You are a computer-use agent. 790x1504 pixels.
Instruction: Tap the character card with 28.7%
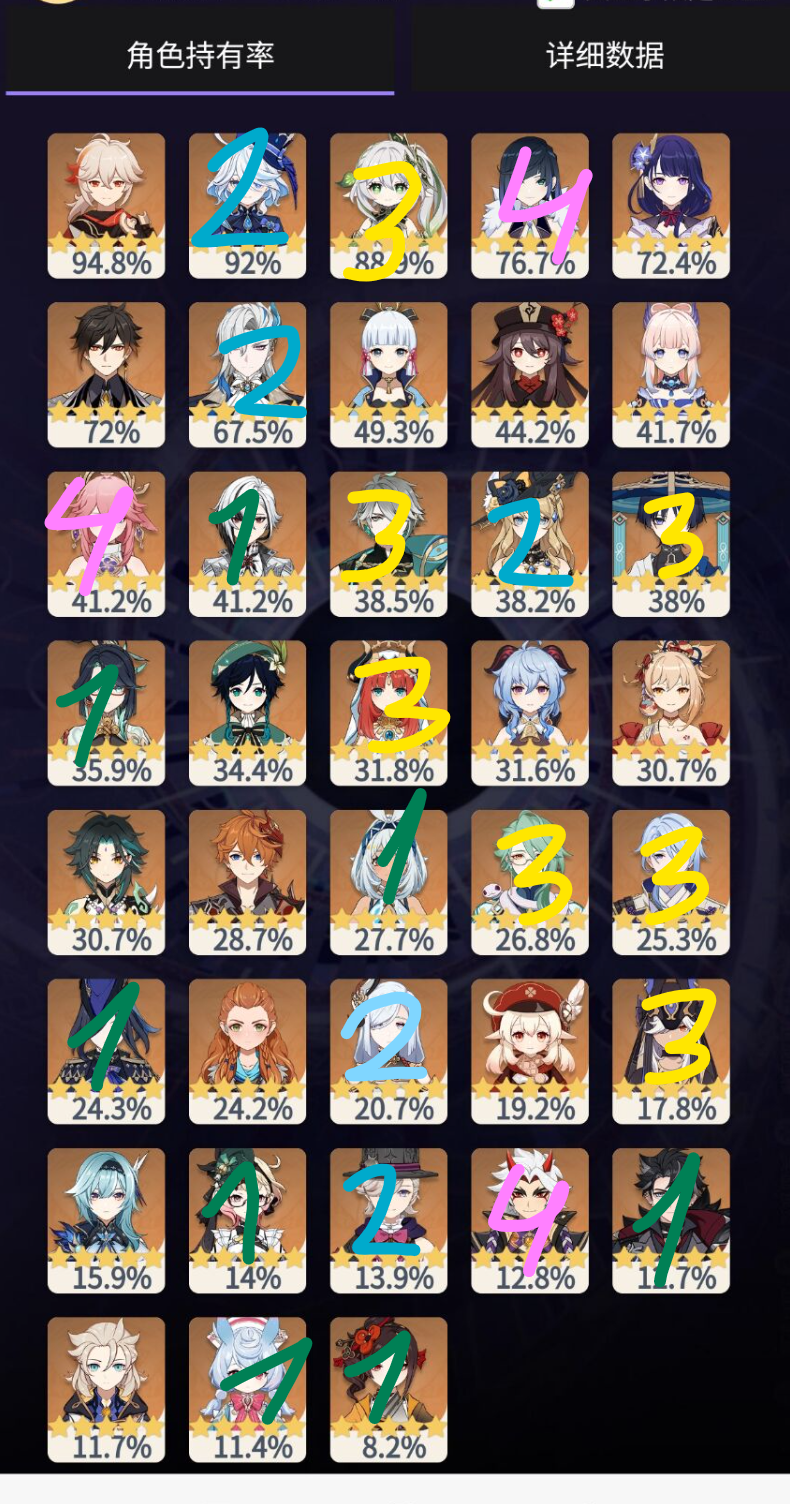click(248, 881)
